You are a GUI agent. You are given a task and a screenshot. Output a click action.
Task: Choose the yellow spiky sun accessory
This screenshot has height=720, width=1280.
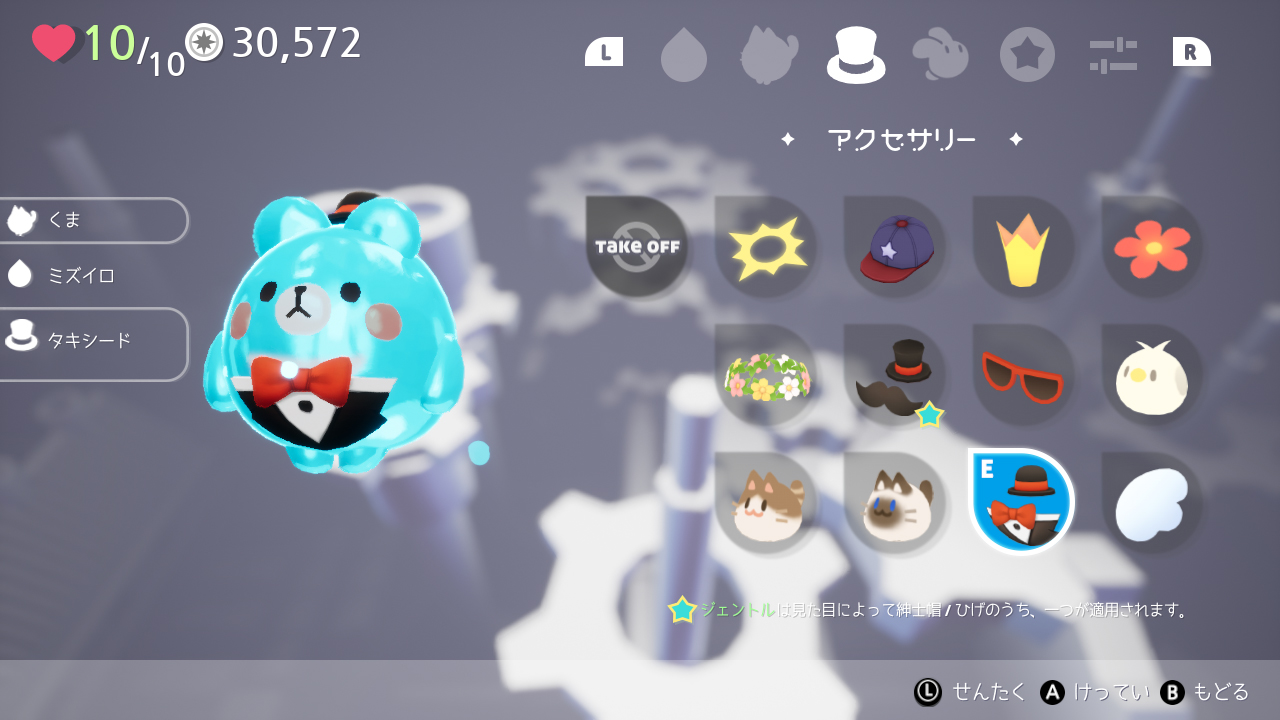tap(766, 246)
